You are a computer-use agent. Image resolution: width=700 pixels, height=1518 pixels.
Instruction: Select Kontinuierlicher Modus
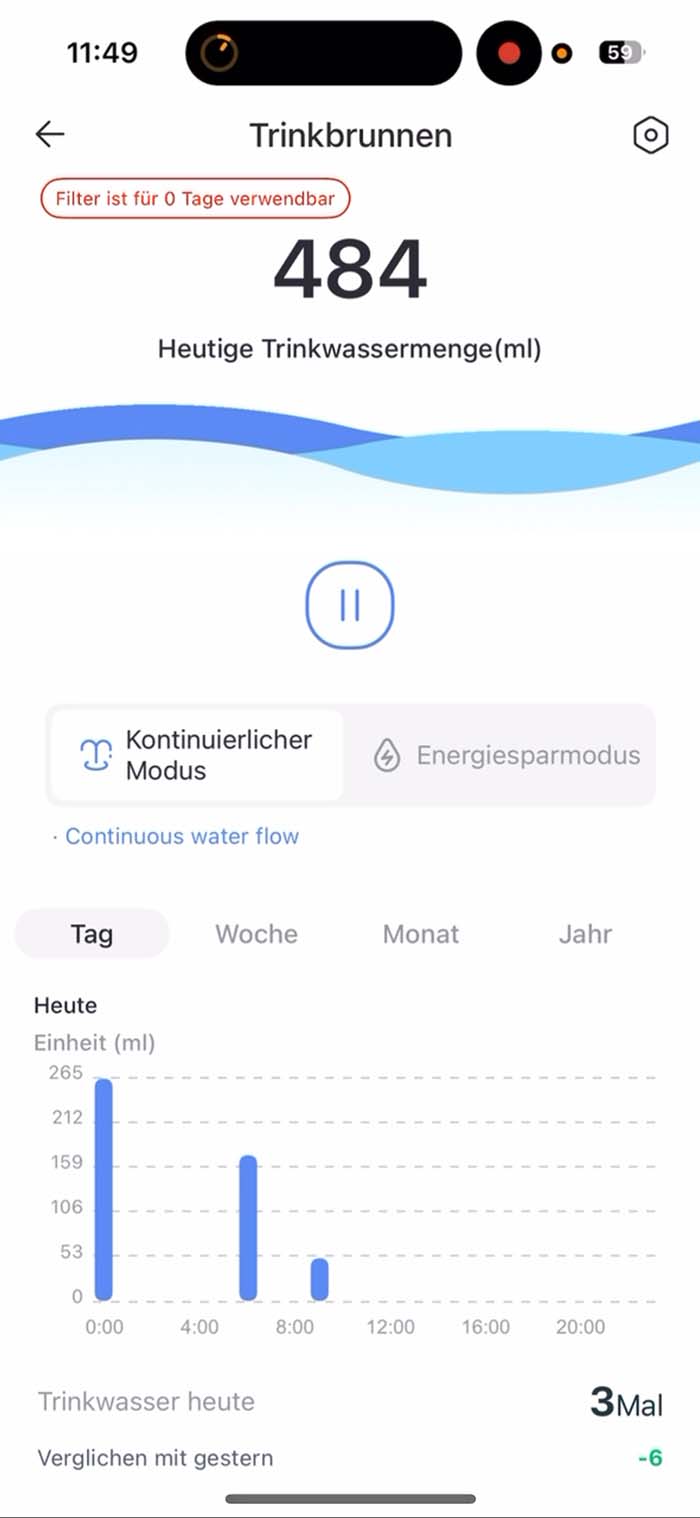click(x=196, y=755)
